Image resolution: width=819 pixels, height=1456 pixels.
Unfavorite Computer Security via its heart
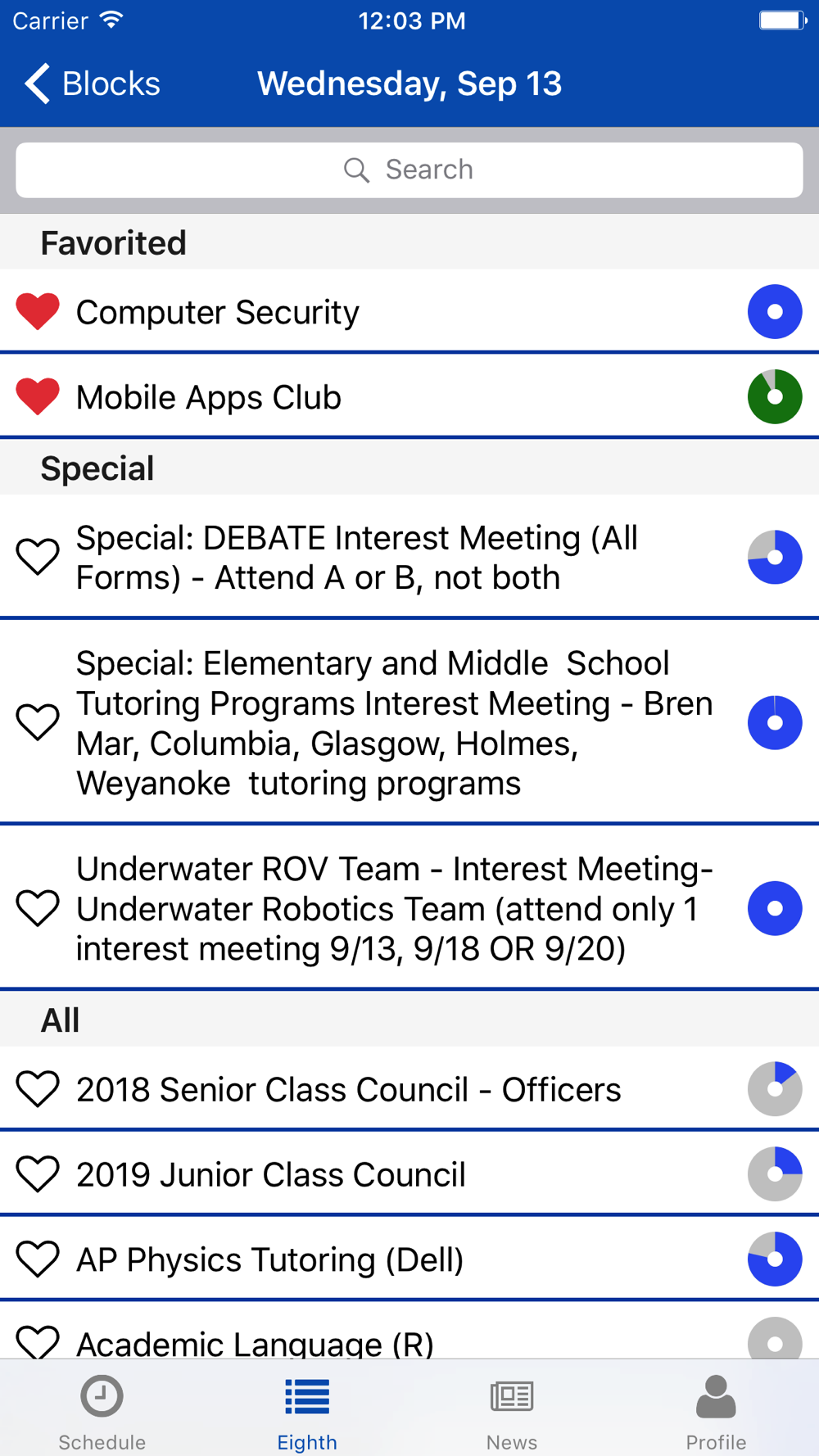(x=38, y=312)
